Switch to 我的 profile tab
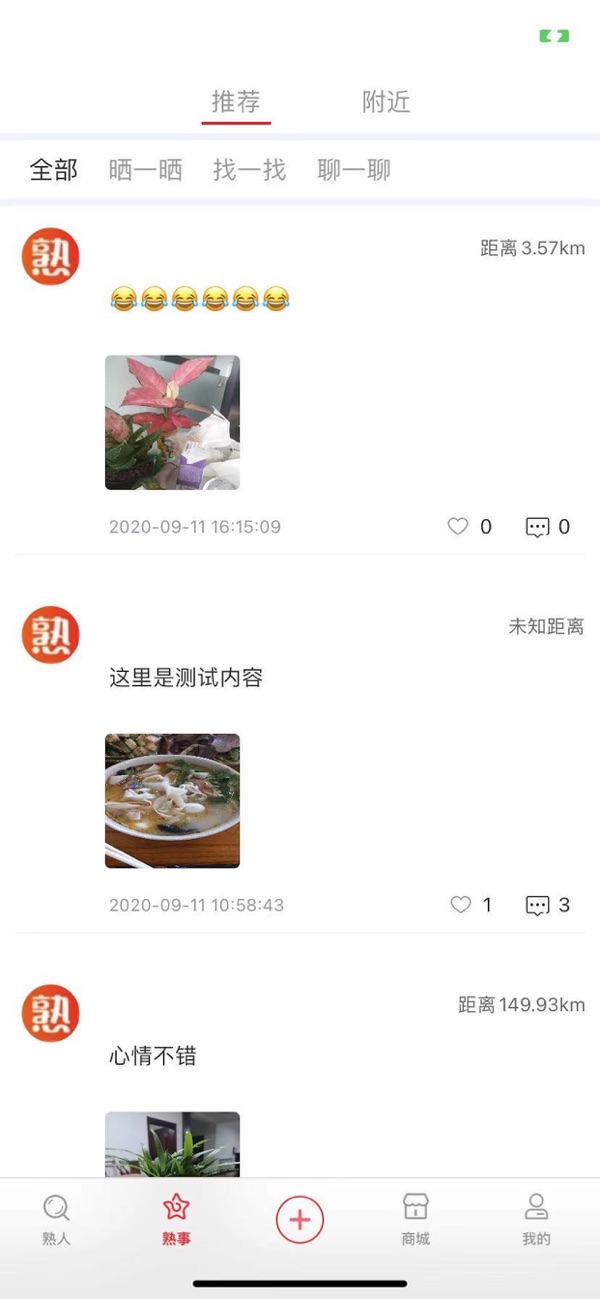Image resolution: width=600 pixels, height=1299 pixels. pyautogui.click(x=536, y=1220)
